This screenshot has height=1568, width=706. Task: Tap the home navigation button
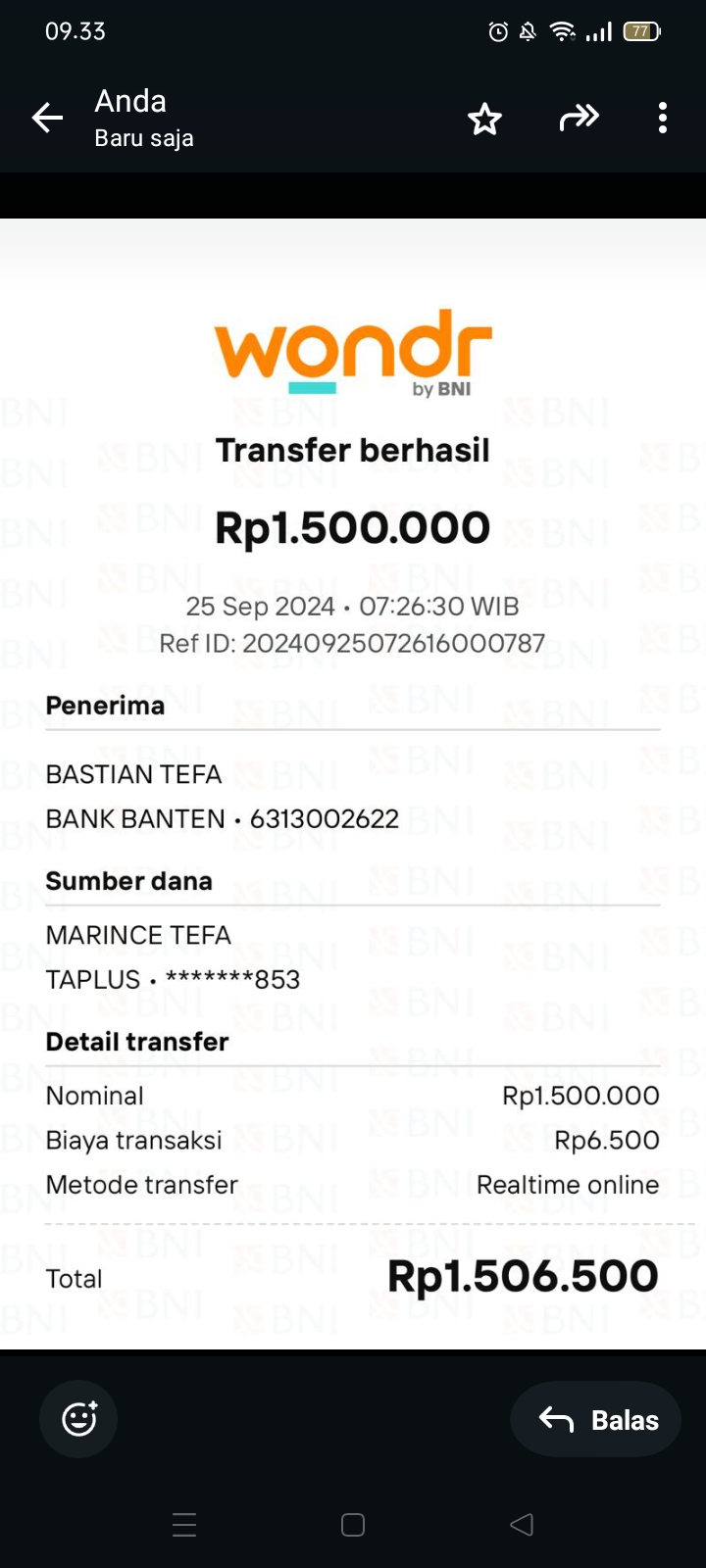click(x=352, y=1525)
